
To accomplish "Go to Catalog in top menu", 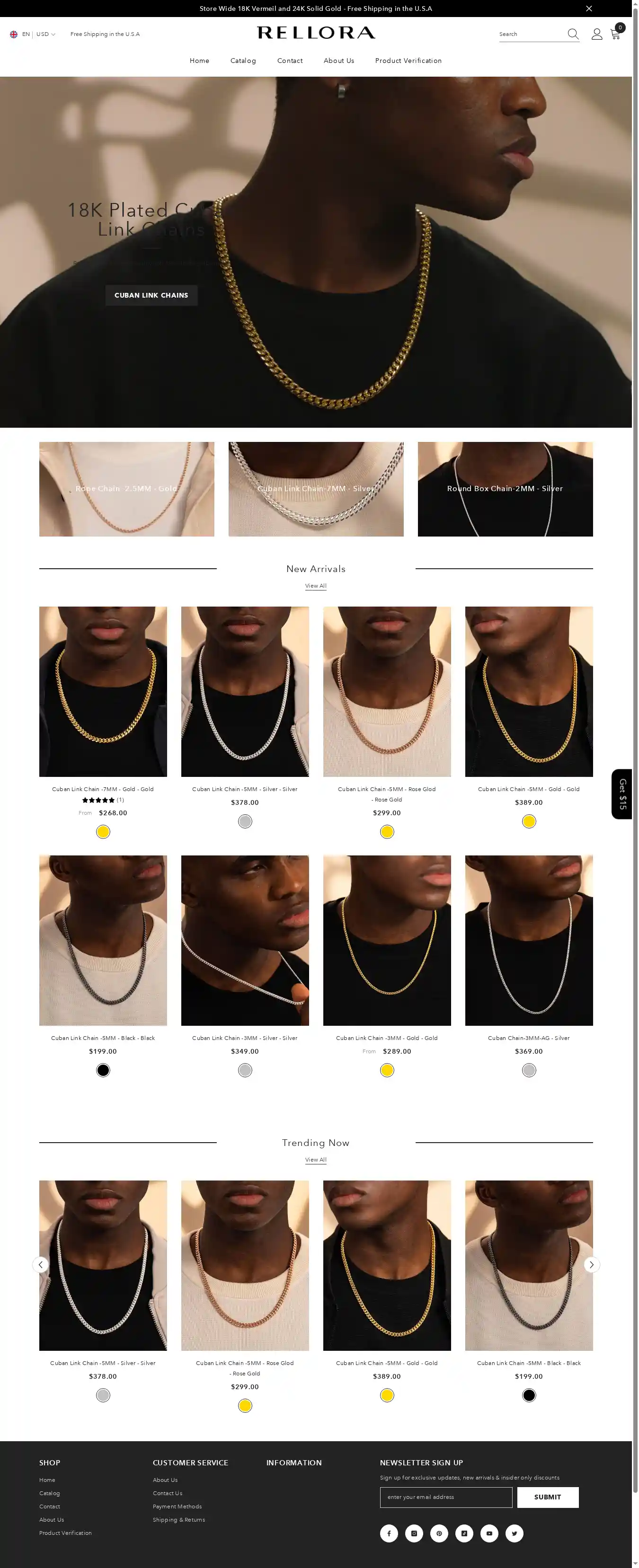I will 243,61.
